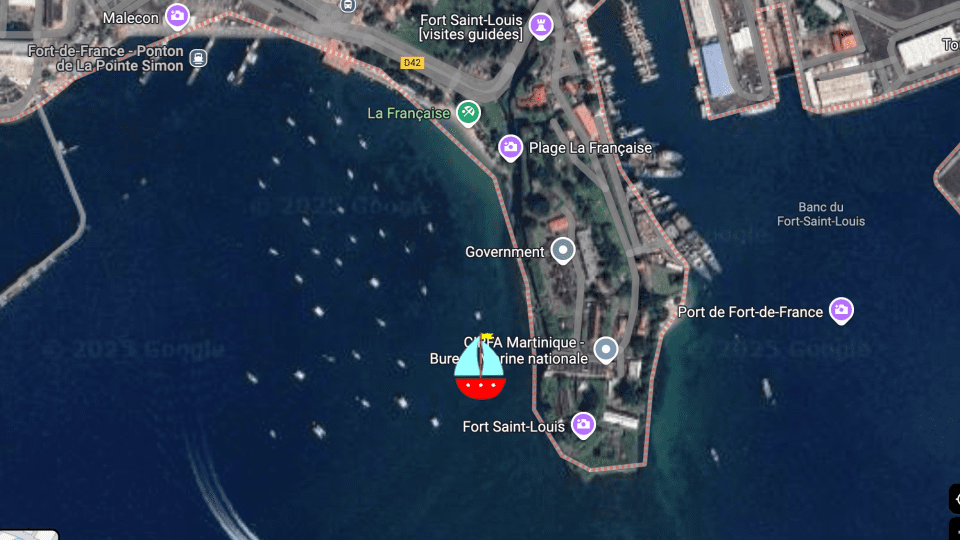Open Ponton de La Pointe Simon ferry stop
The width and height of the screenshot is (960, 540).
click(x=198, y=57)
